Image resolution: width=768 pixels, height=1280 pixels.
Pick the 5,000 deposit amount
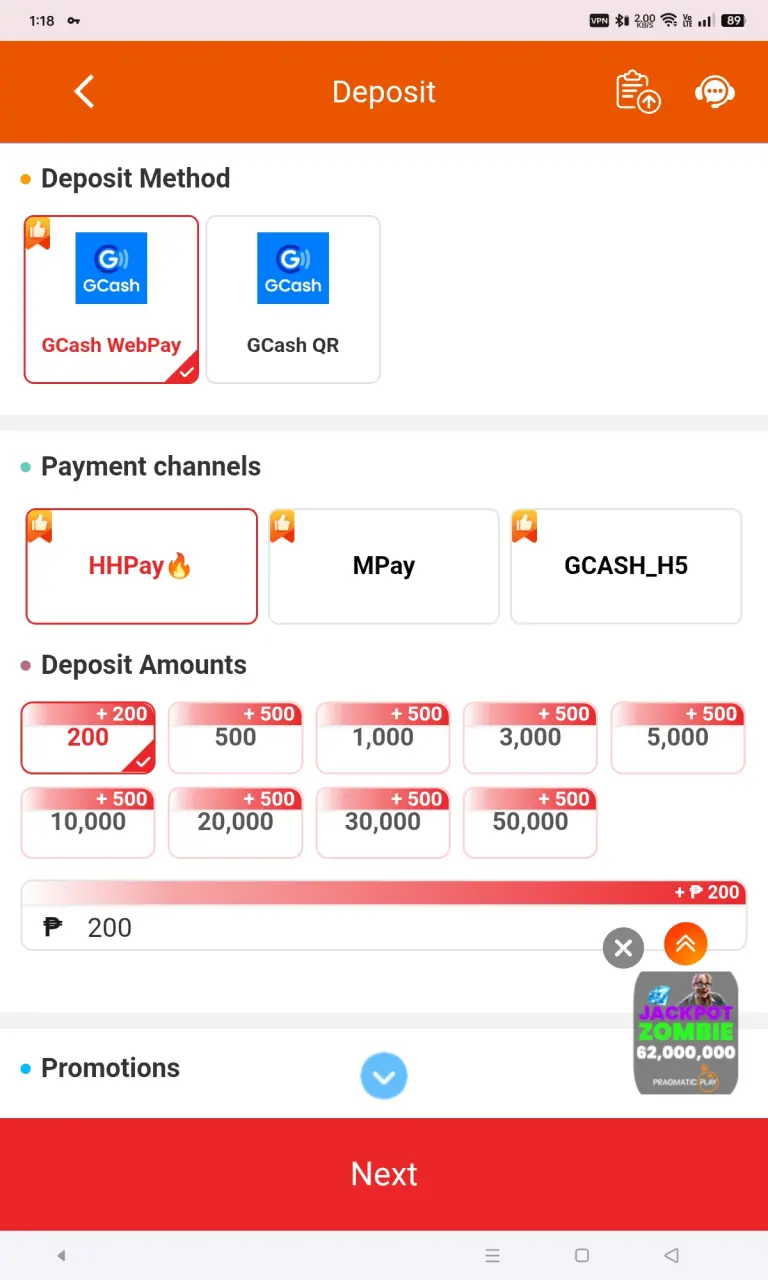(678, 737)
